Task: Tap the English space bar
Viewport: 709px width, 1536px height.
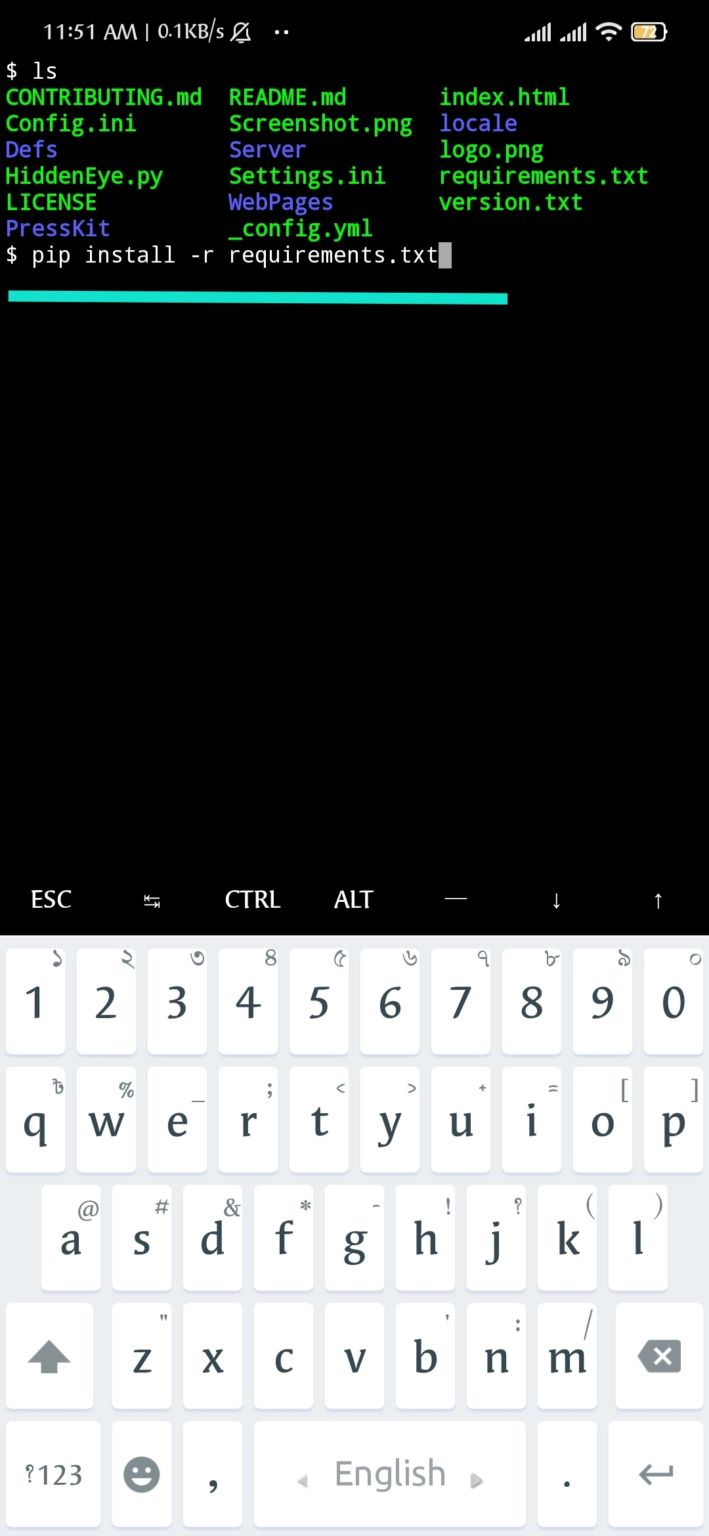Action: point(389,1473)
